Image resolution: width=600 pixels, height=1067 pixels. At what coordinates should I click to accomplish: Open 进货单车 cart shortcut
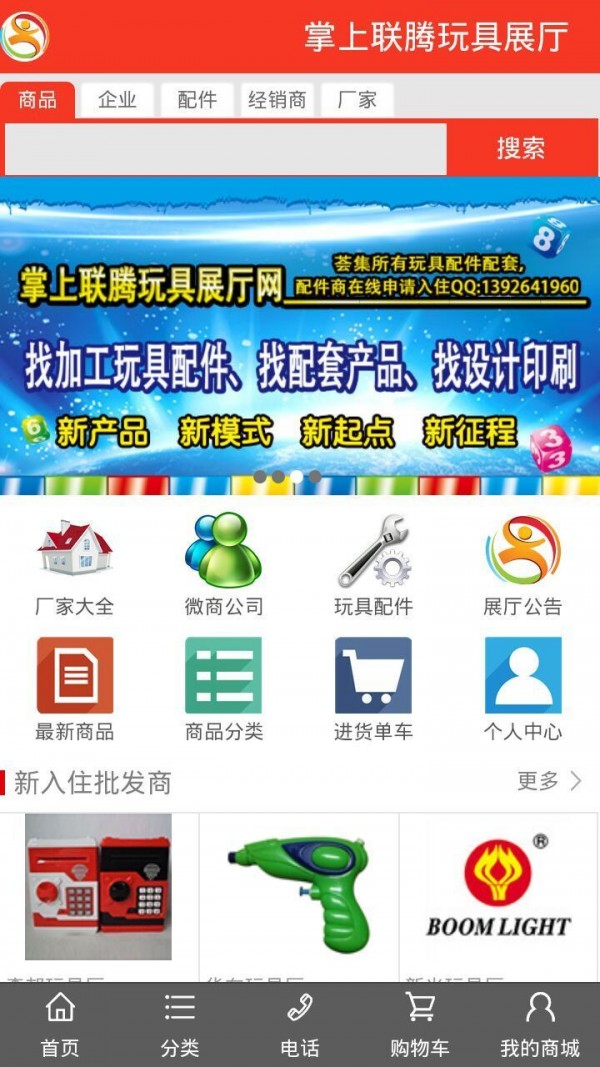point(373,690)
